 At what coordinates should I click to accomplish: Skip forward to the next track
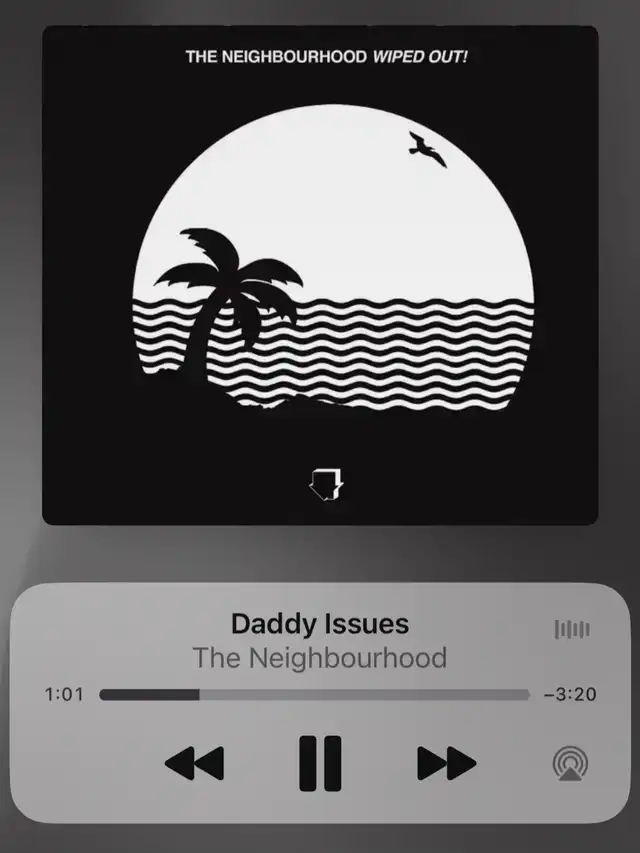(447, 763)
